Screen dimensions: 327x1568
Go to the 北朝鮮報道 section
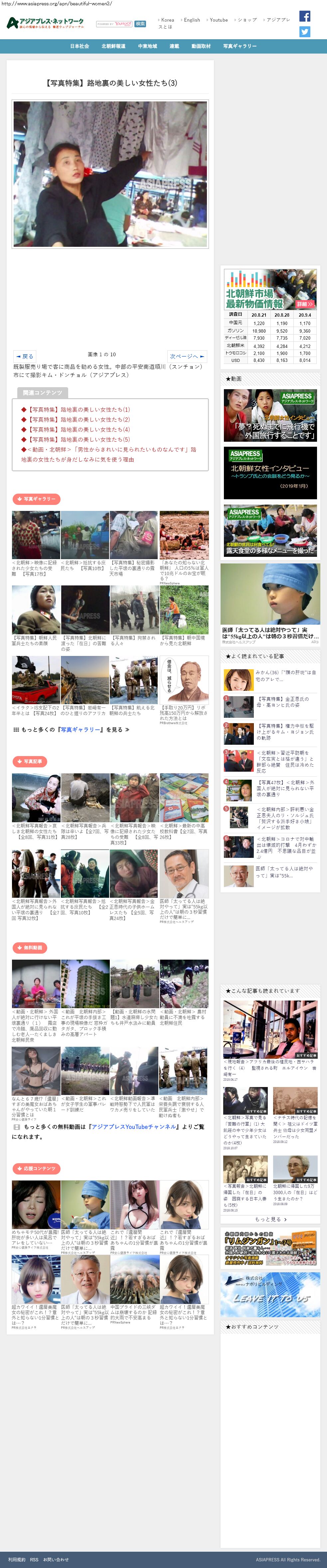tap(113, 46)
